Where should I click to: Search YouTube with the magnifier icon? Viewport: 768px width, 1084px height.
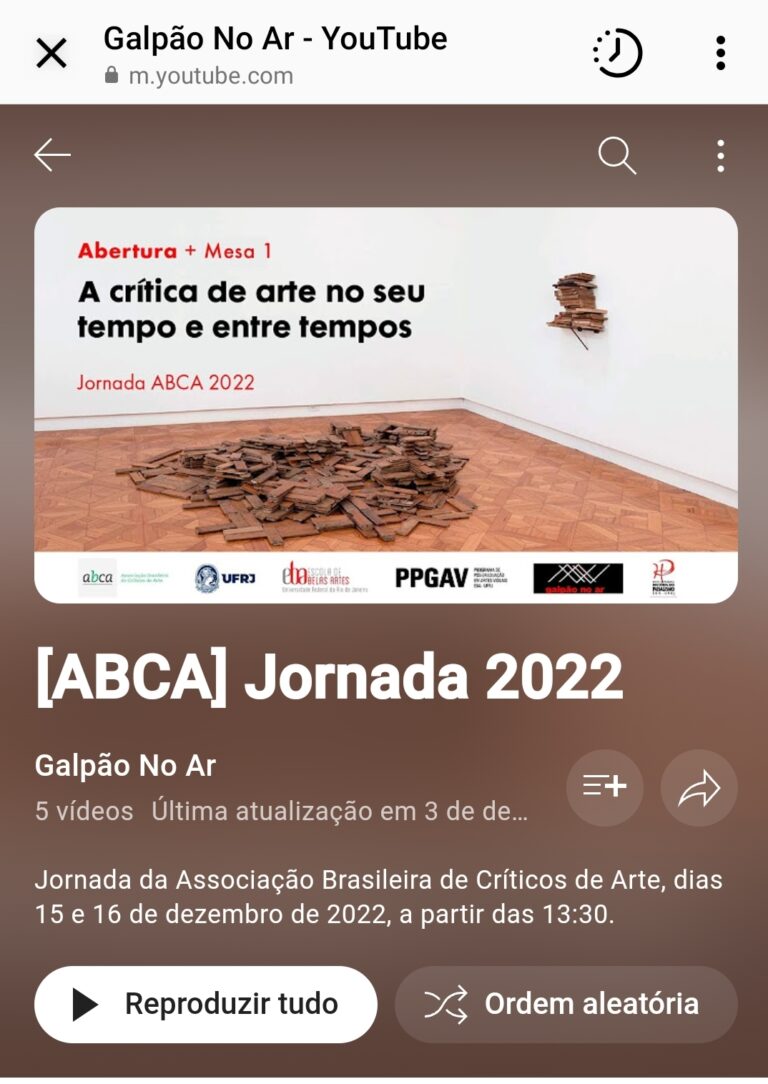(x=616, y=155)
